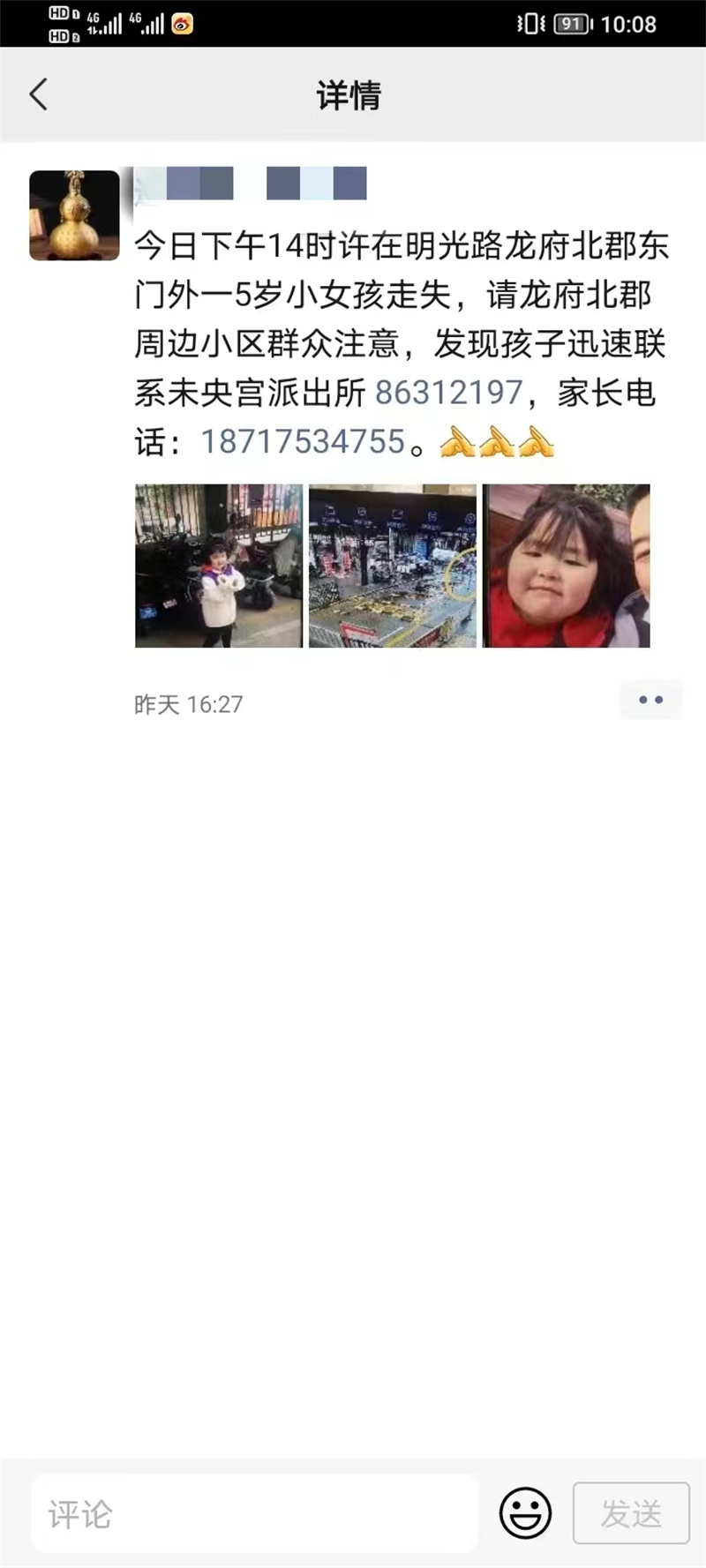The width and height of the screenshot is (706, 1568).
Task: Open the emoji picker
Action: coord(525,1513)
